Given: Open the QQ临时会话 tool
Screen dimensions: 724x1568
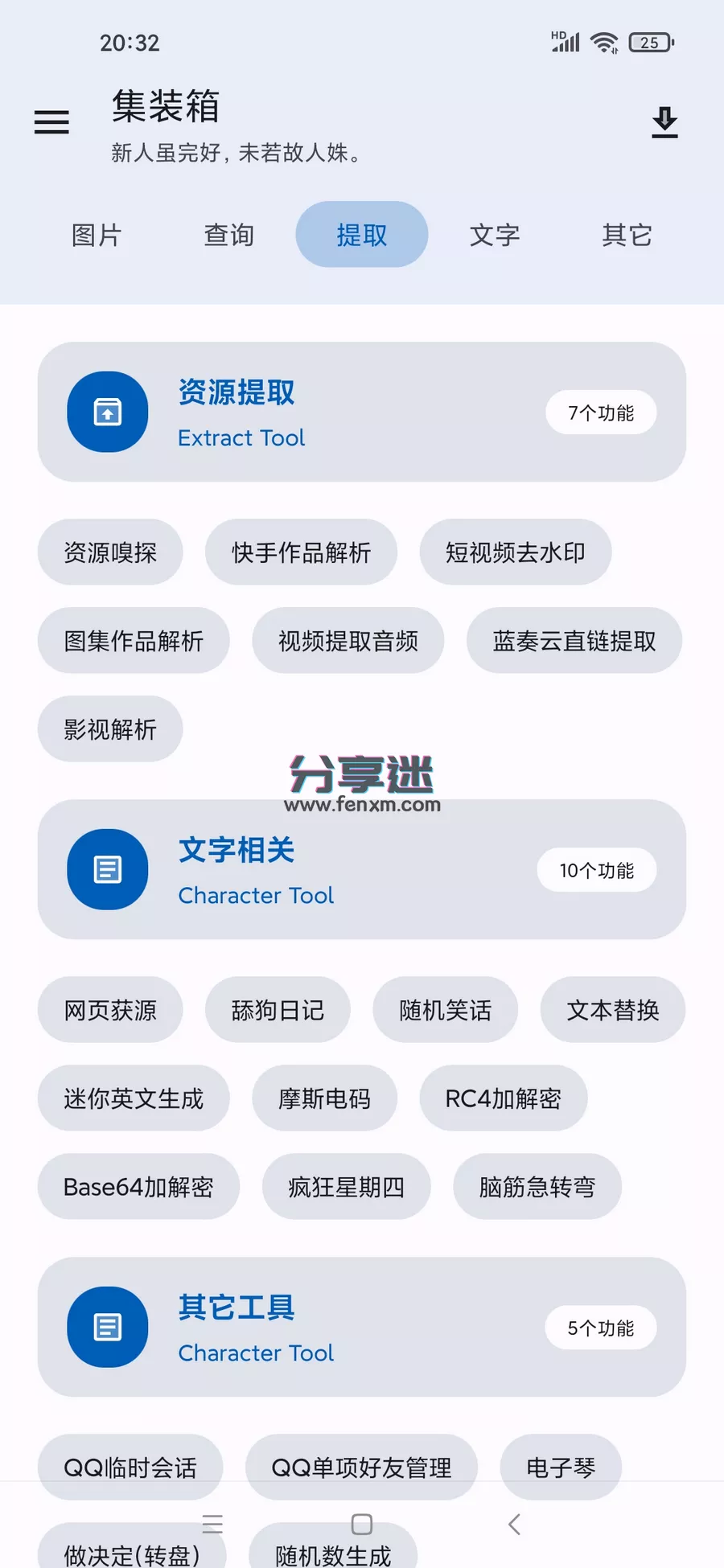Looking at the screenshot, I should point(130,1467).
